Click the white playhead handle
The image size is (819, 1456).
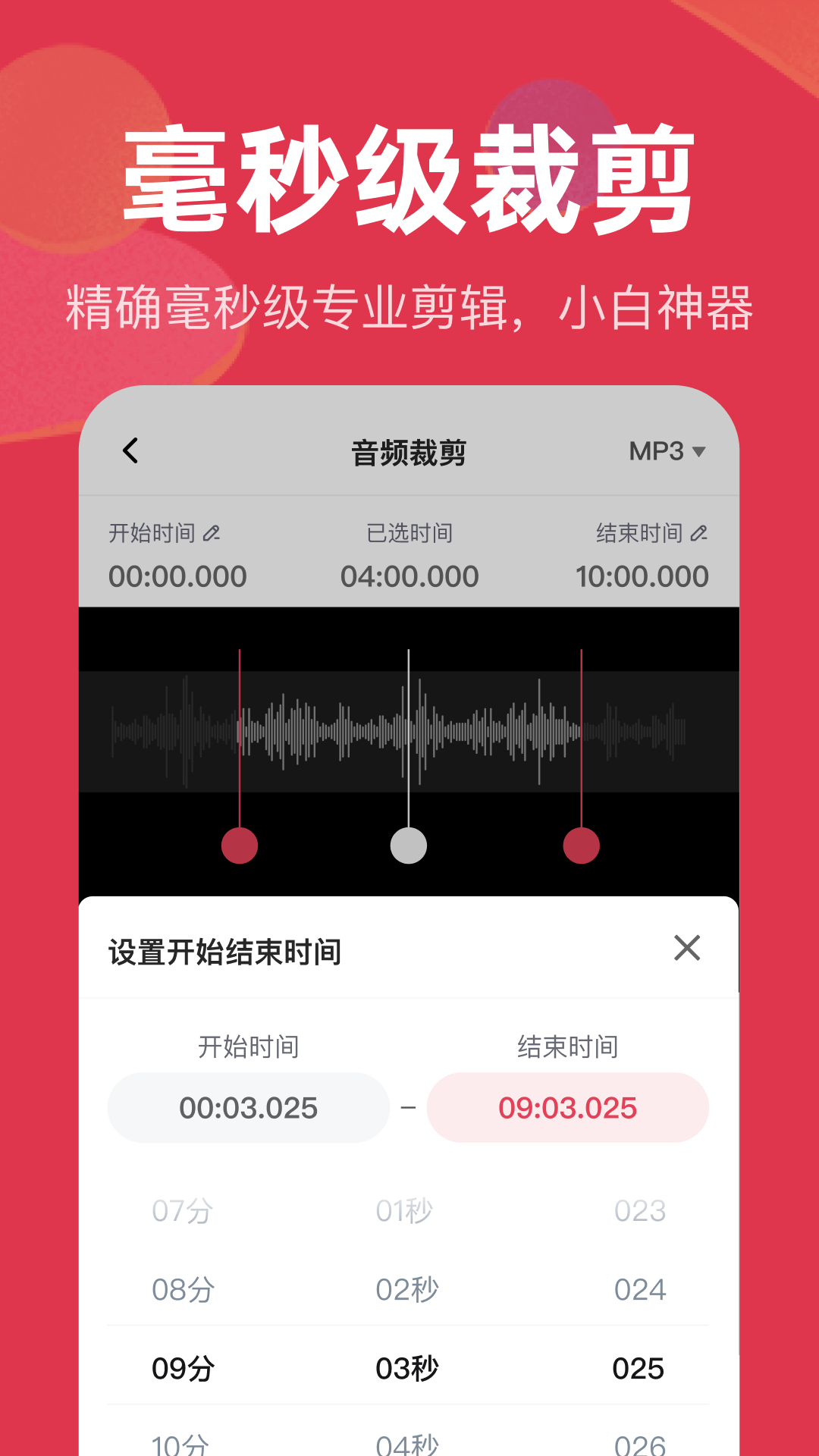tap(409, 844)
